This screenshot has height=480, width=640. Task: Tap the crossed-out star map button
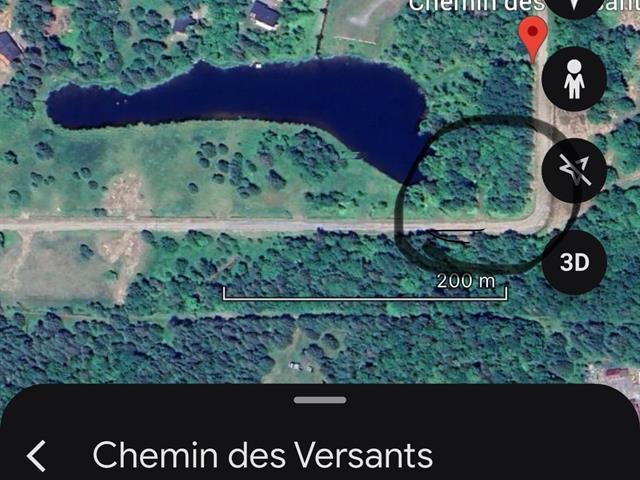(x=574, y=171)
